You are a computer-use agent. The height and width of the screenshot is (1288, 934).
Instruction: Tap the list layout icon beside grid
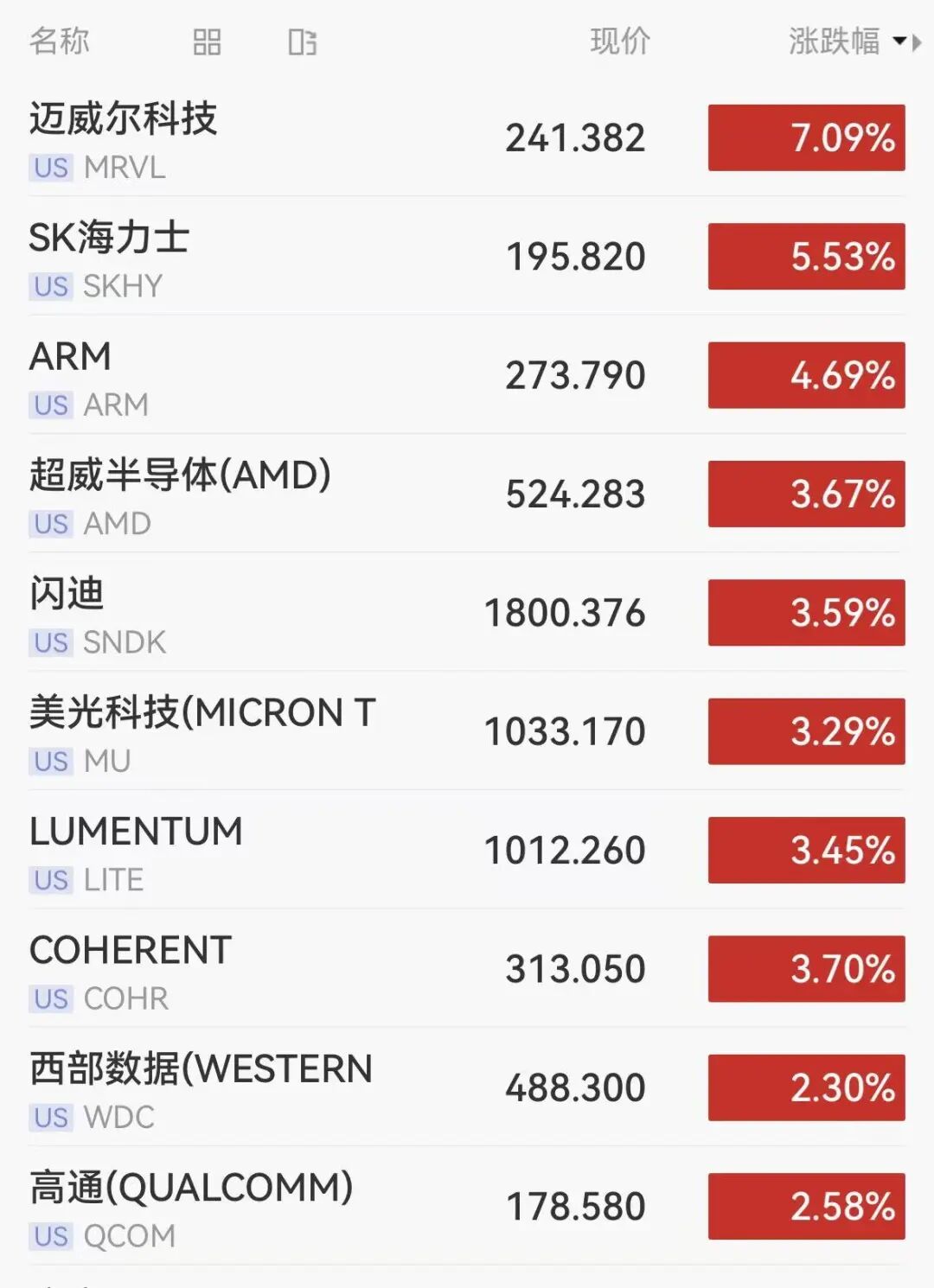click(x=302, y=41)
